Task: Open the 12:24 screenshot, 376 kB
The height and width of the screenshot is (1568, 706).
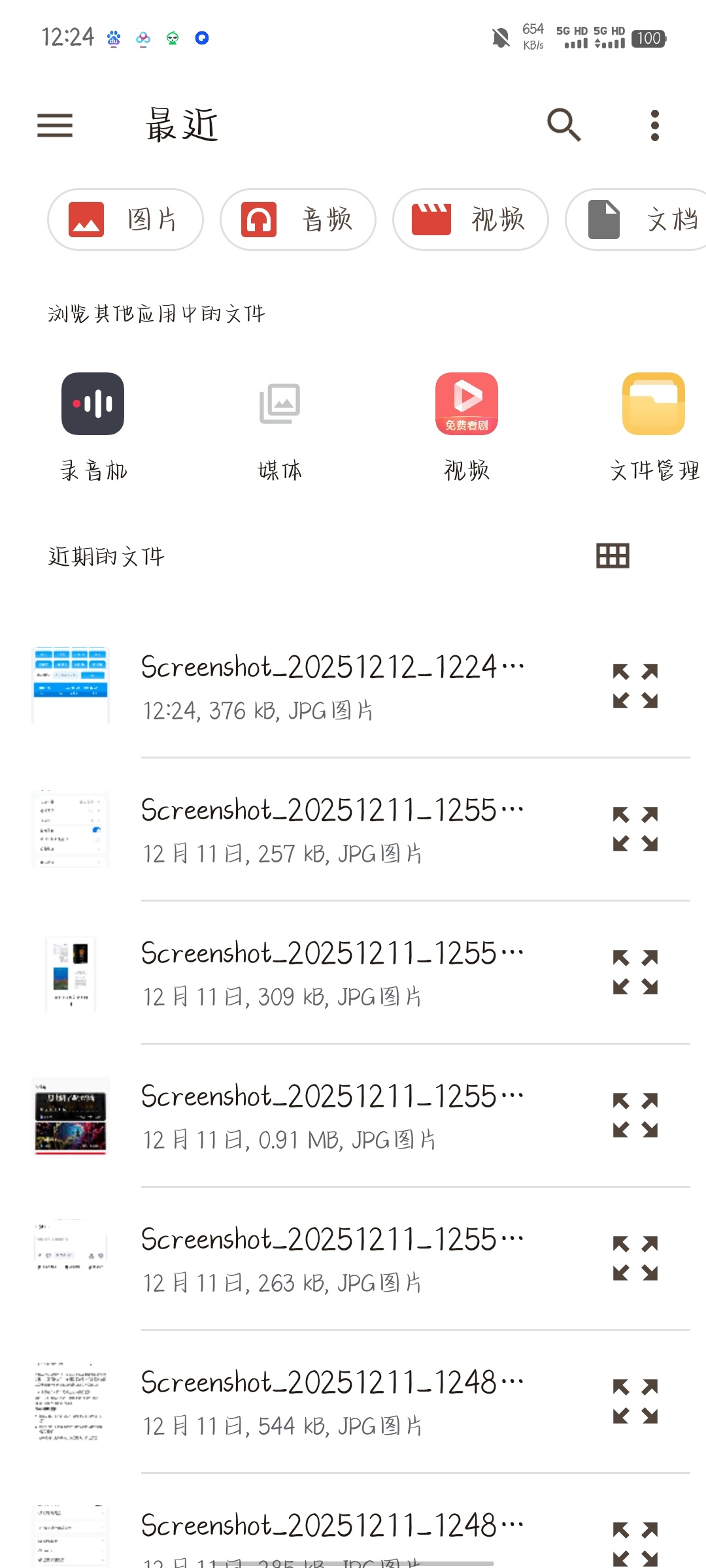Action: click(x=332, y=686)
